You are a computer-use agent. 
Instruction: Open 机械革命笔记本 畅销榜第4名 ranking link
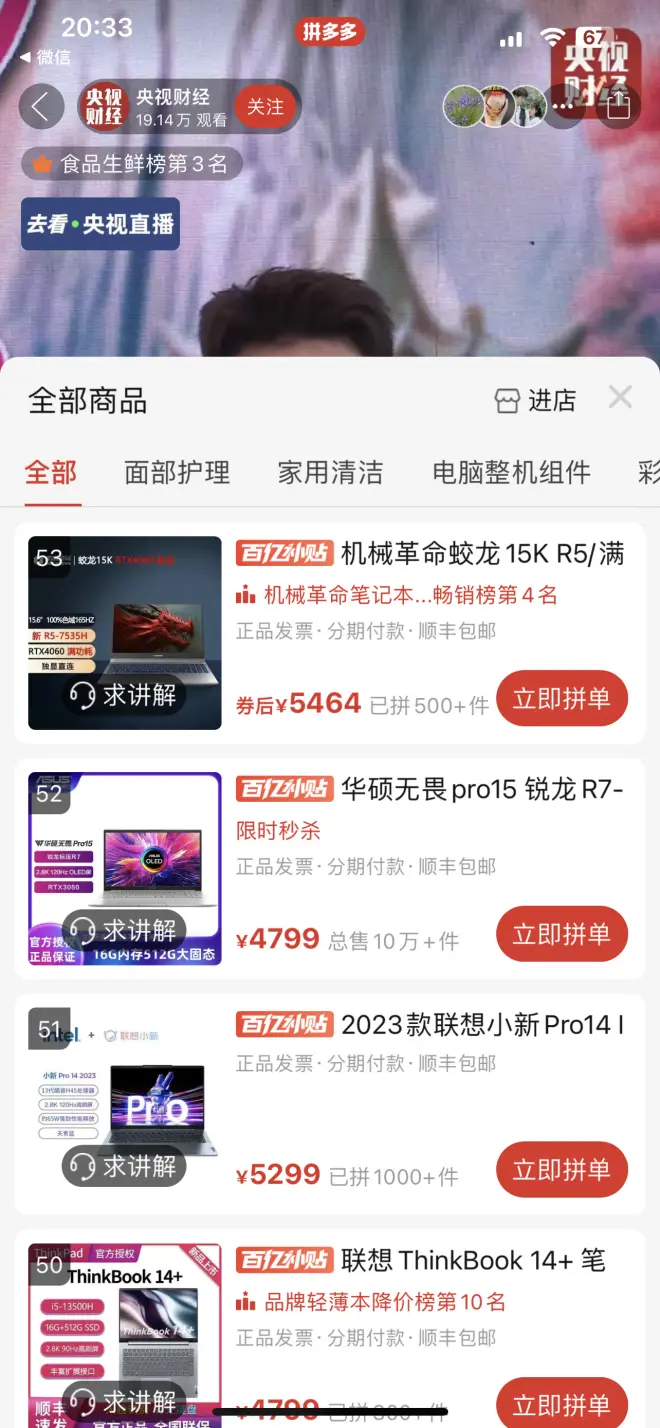(398, 595)
